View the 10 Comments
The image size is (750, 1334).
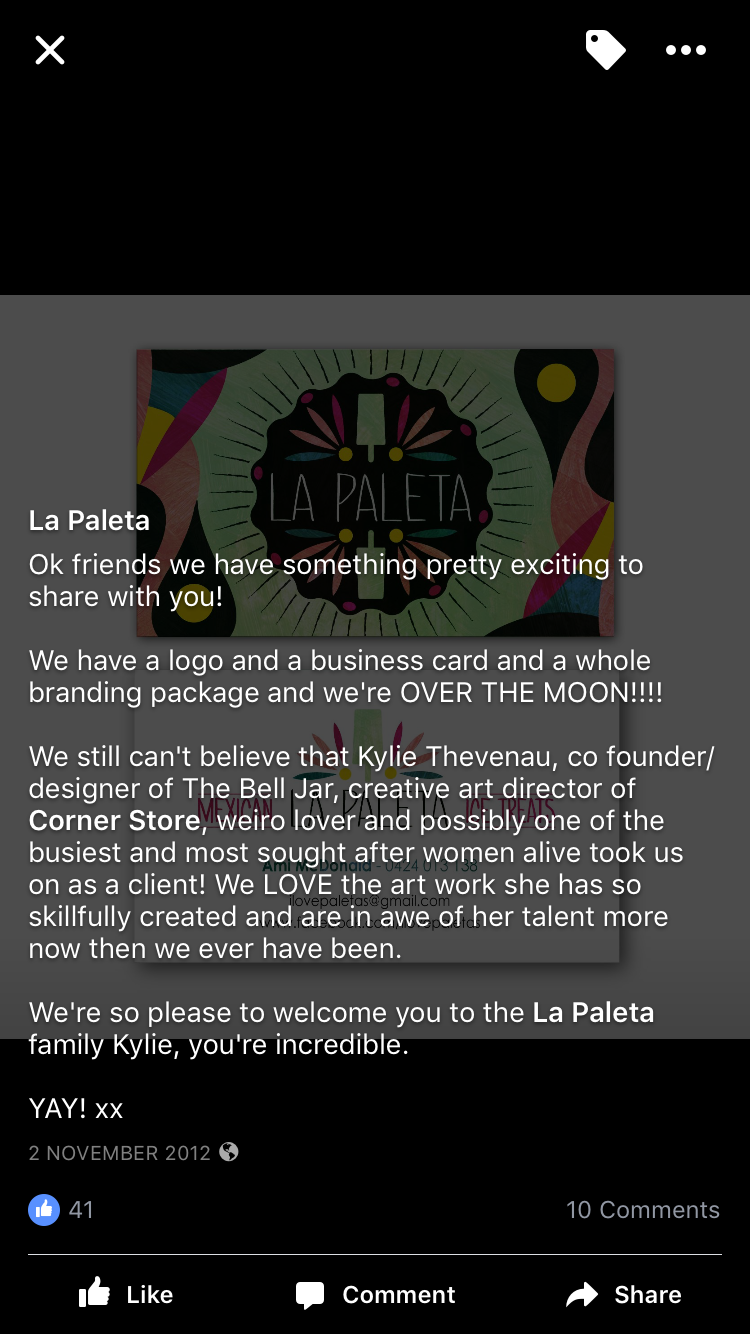coord(643,1209)
